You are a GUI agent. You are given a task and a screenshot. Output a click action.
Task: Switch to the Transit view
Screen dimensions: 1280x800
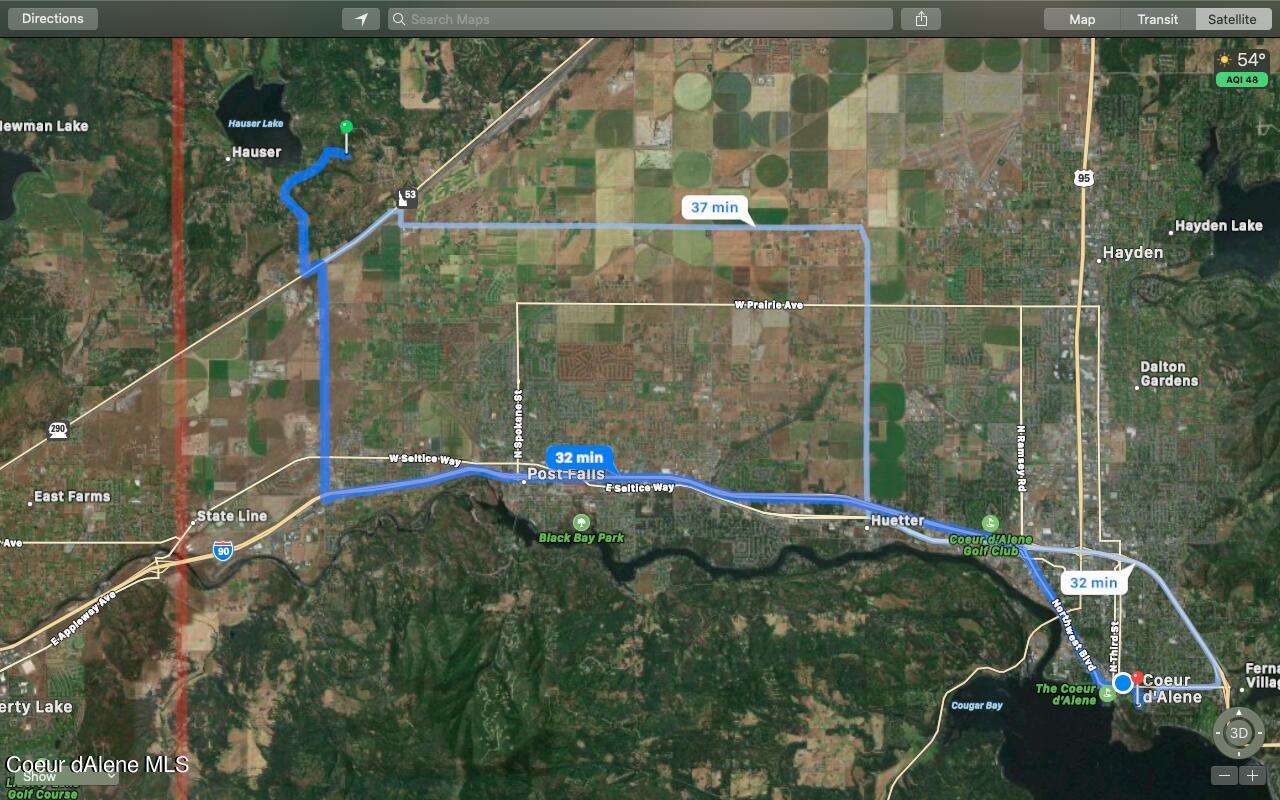point(1157,19)
